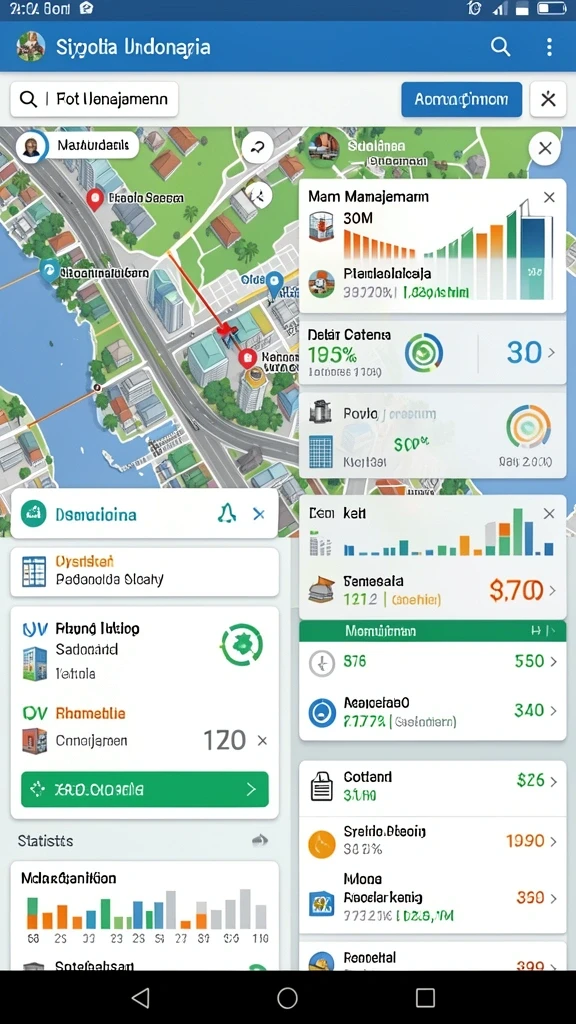The image size is (576, 1024).
Task: Go back with the system back button
Action: coord(140,997)
